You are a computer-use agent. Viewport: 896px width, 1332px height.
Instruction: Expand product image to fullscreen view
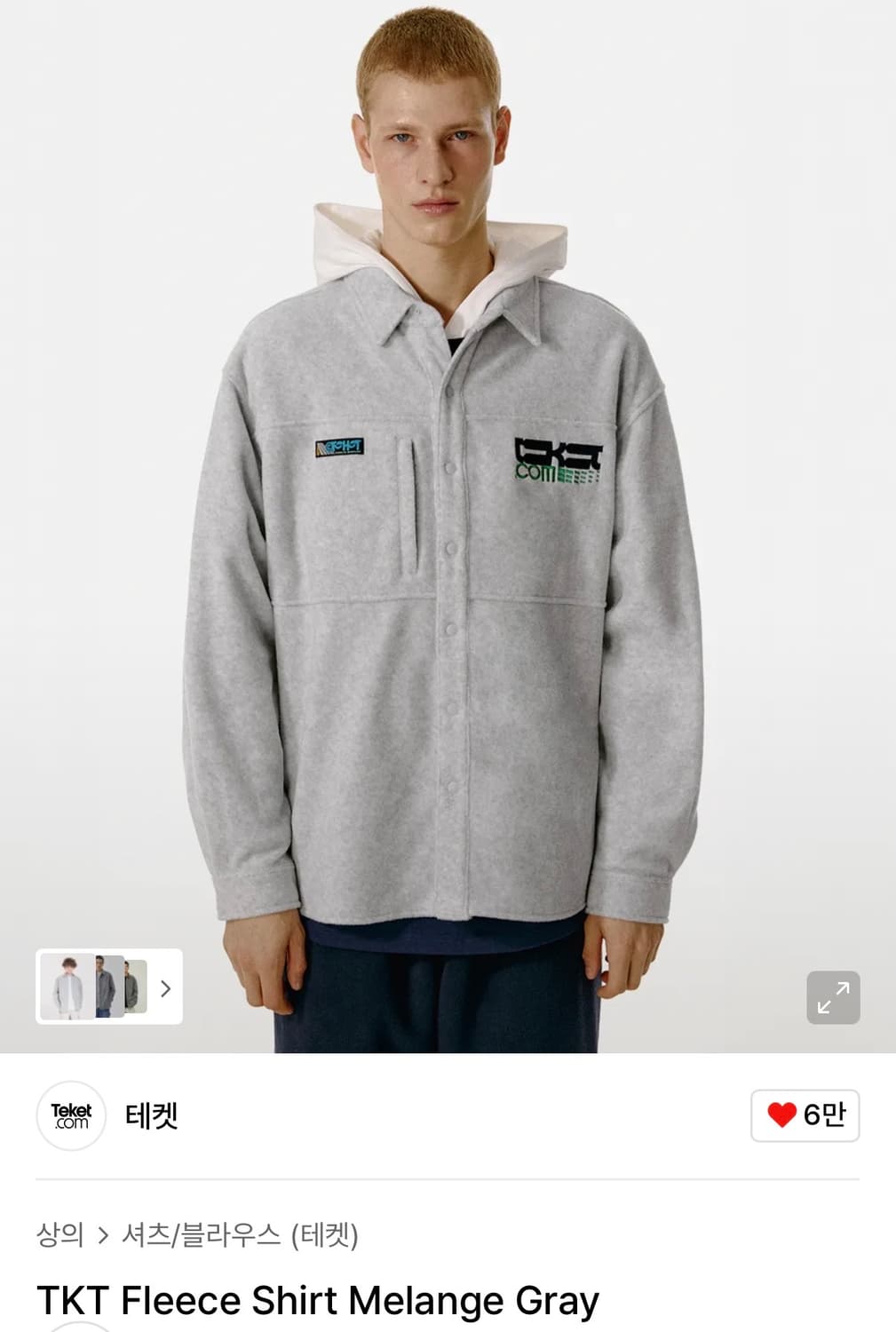pos(833,996)
